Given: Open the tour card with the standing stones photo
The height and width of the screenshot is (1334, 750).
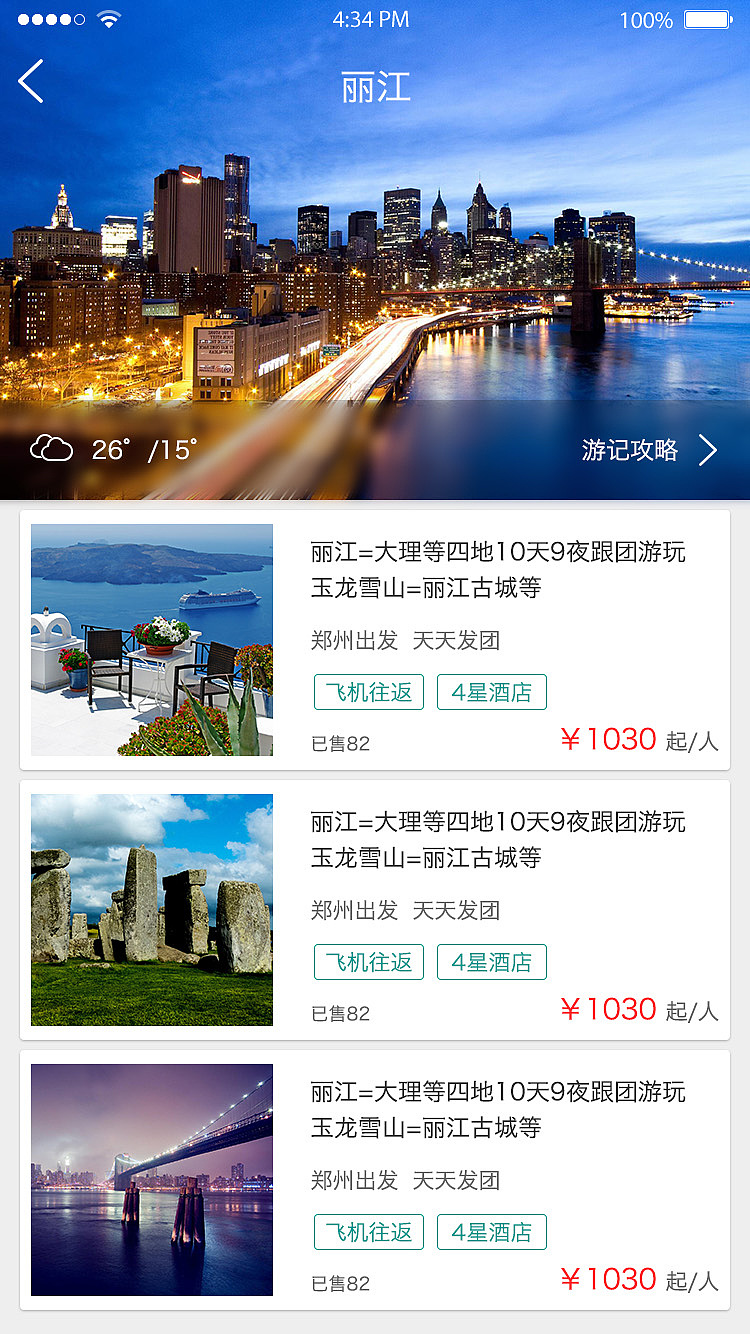Looking at the screenshot, I should (375, 910).
